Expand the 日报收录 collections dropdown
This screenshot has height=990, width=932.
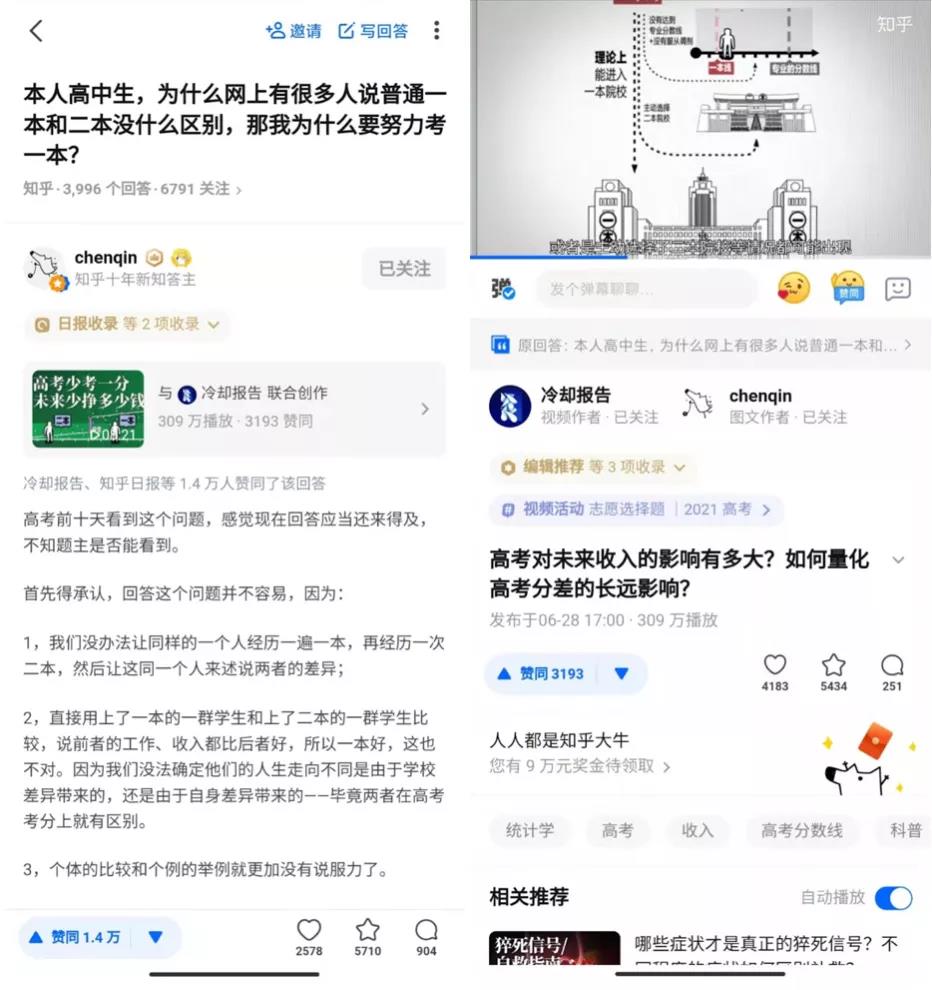click(128, 324)
